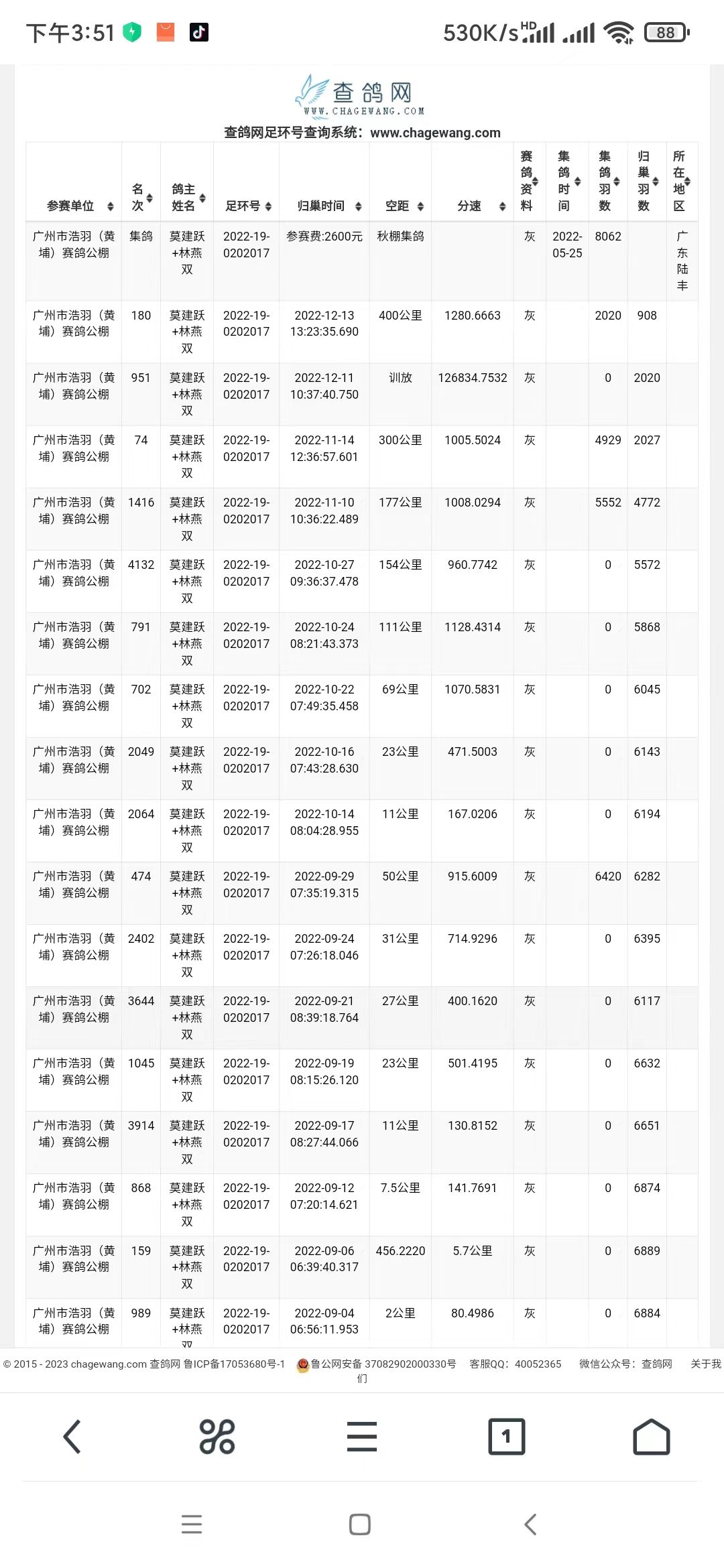Go to the browser home page
This screenshot has width=724, height=1568.
tap(652, 1437)
